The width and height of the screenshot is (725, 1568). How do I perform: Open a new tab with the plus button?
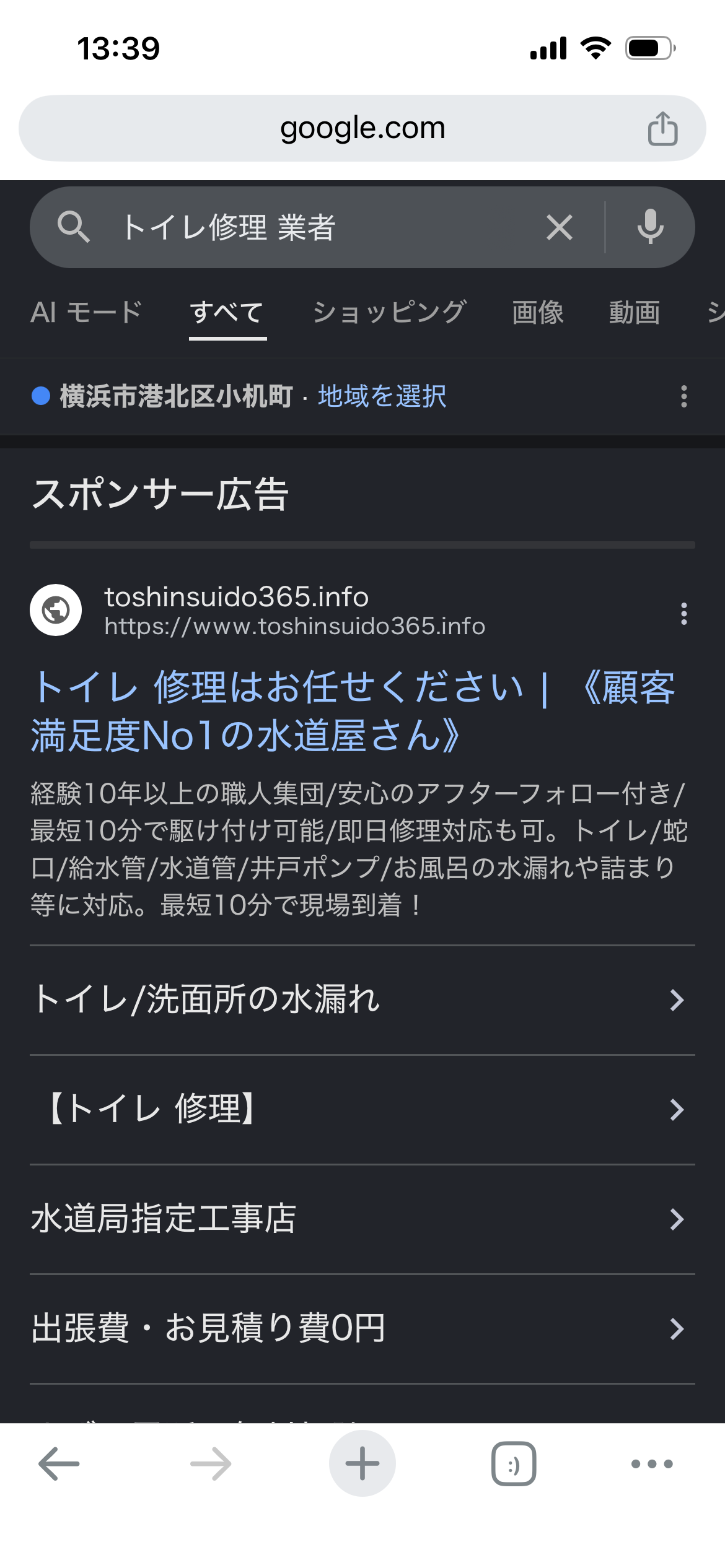362,1464
